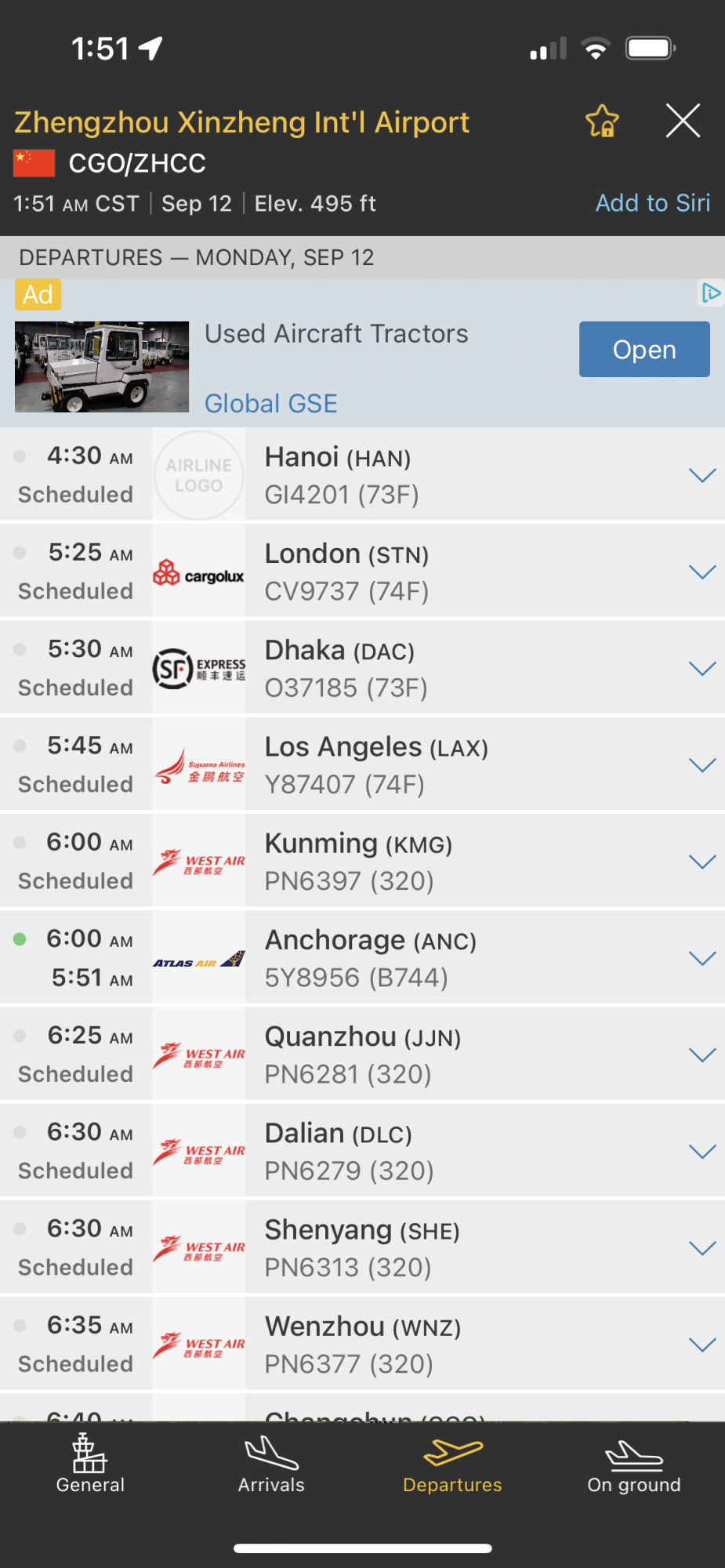Expand the Wenzhou PN6377 flight

(x=701, y=1345)
